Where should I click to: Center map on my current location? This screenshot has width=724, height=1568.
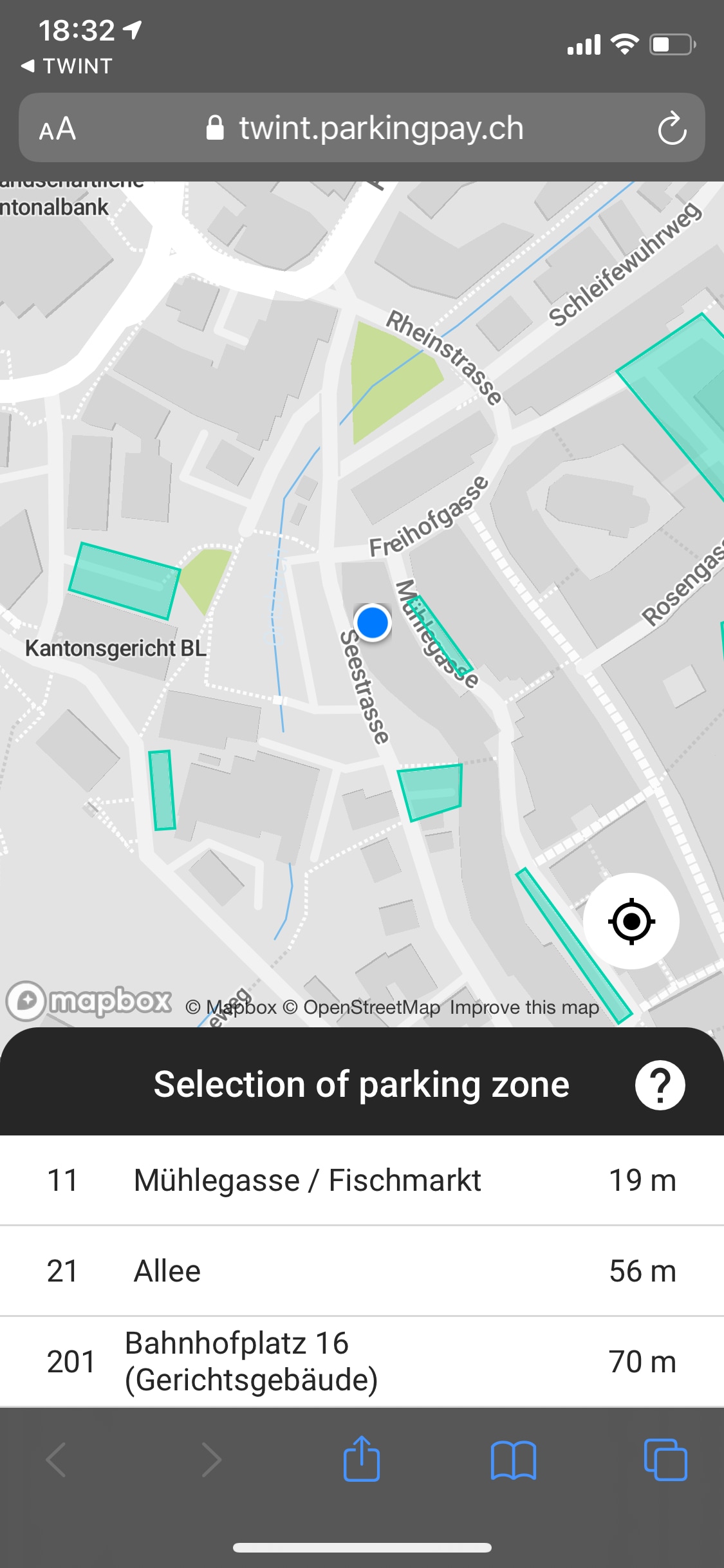tap(631, 921)
